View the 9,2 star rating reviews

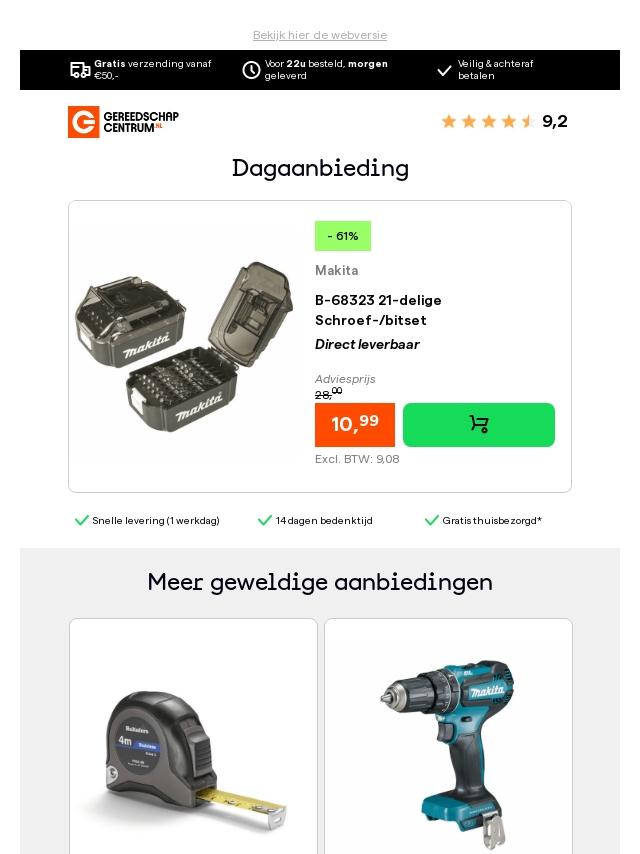point(504,121)
